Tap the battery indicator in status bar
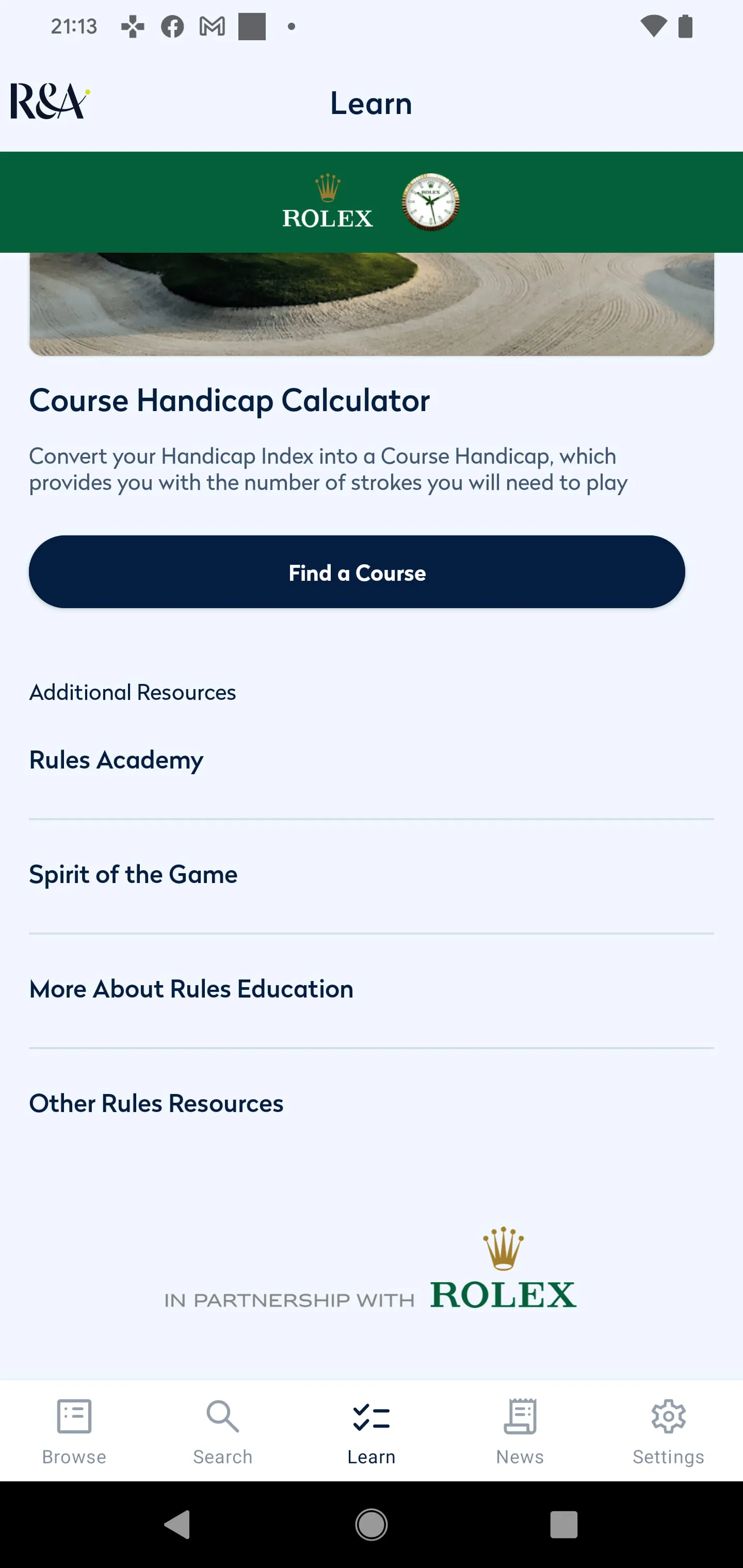The image size is (743, 1568). tap(685, 26)
